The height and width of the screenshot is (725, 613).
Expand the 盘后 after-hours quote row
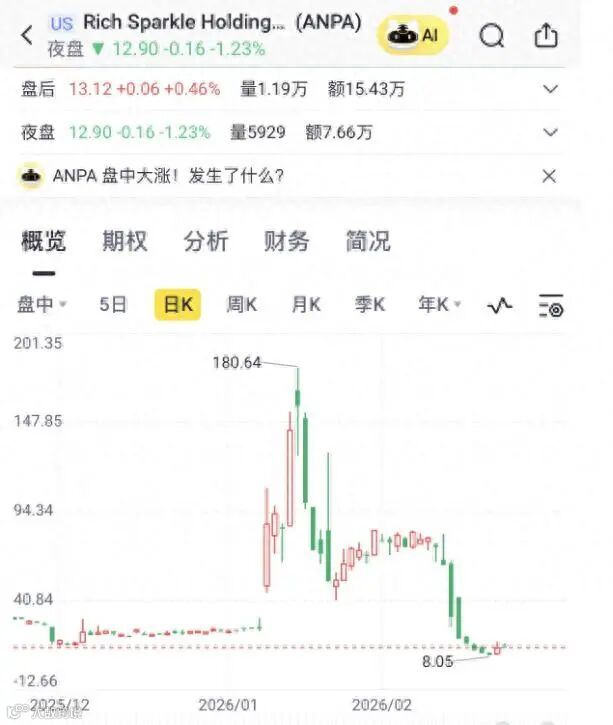(549, 89)
